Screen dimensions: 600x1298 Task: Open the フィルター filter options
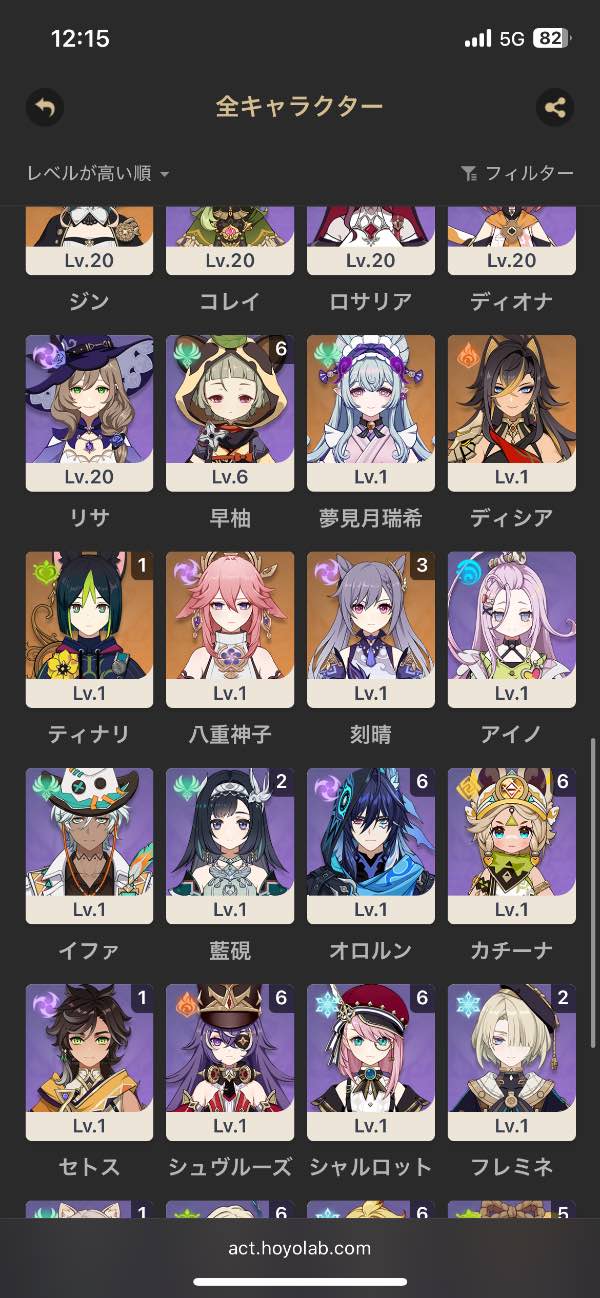[517, 174]
